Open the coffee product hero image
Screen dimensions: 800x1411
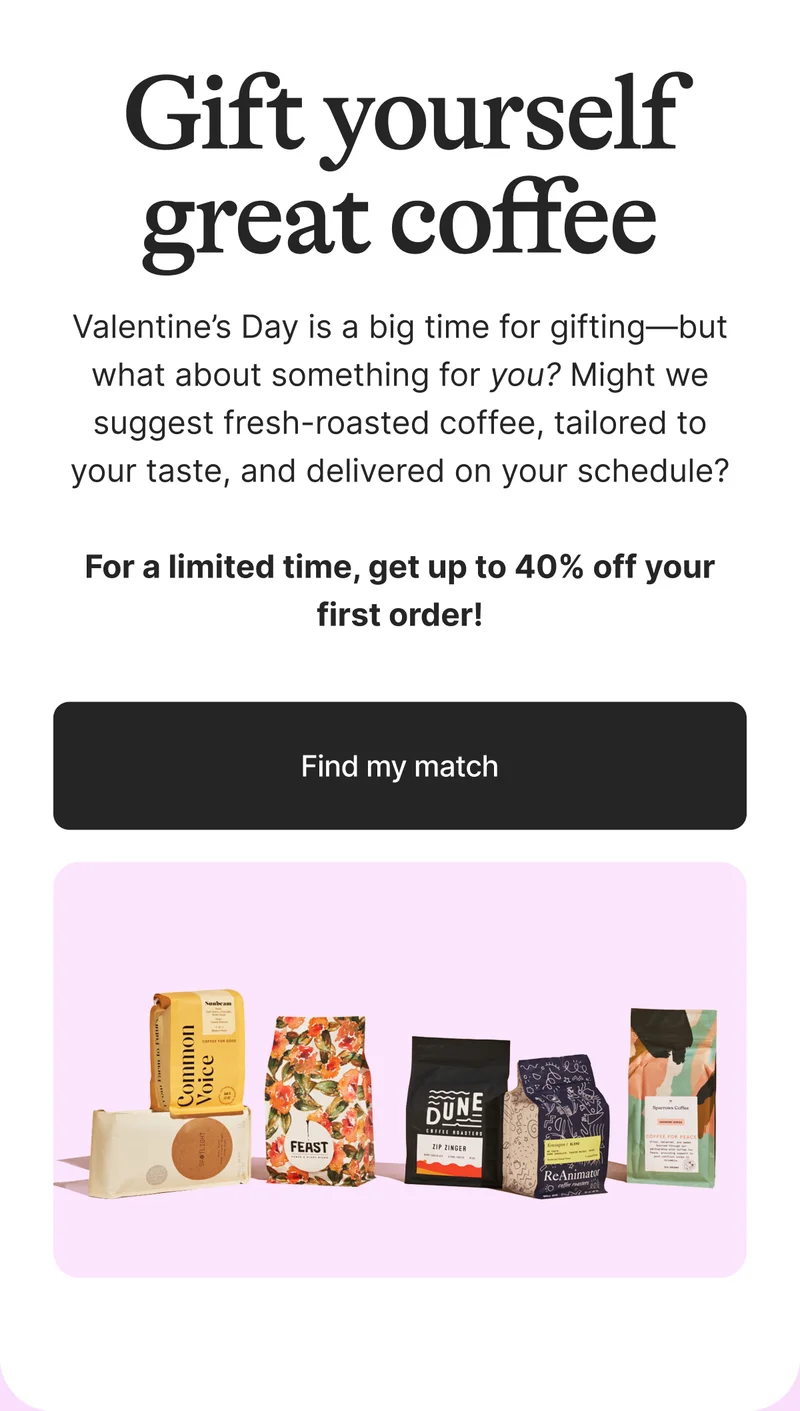399,1068
